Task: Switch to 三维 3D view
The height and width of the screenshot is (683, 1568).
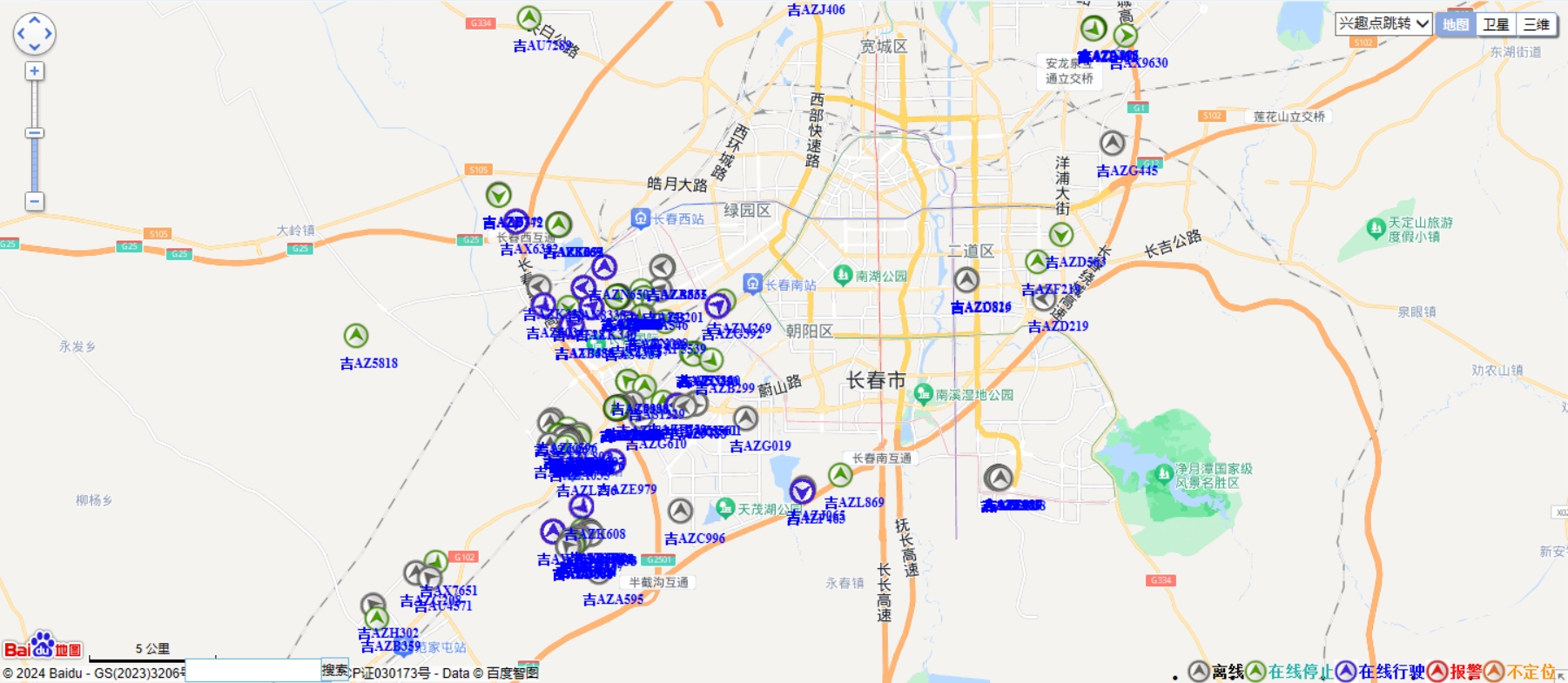Action: (1536, 24)
